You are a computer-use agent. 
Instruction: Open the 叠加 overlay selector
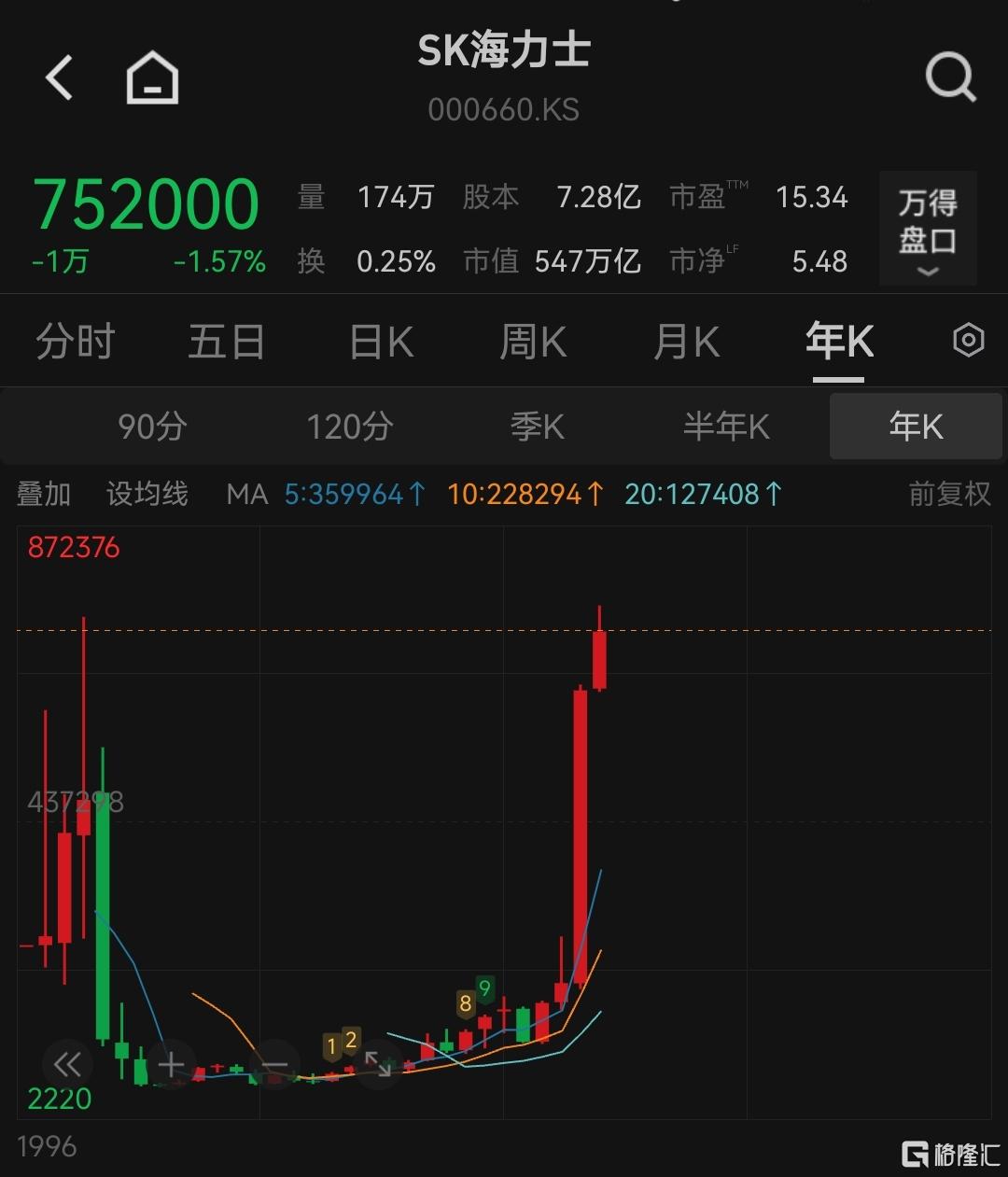pyautogui.click(x=41, y=494)
